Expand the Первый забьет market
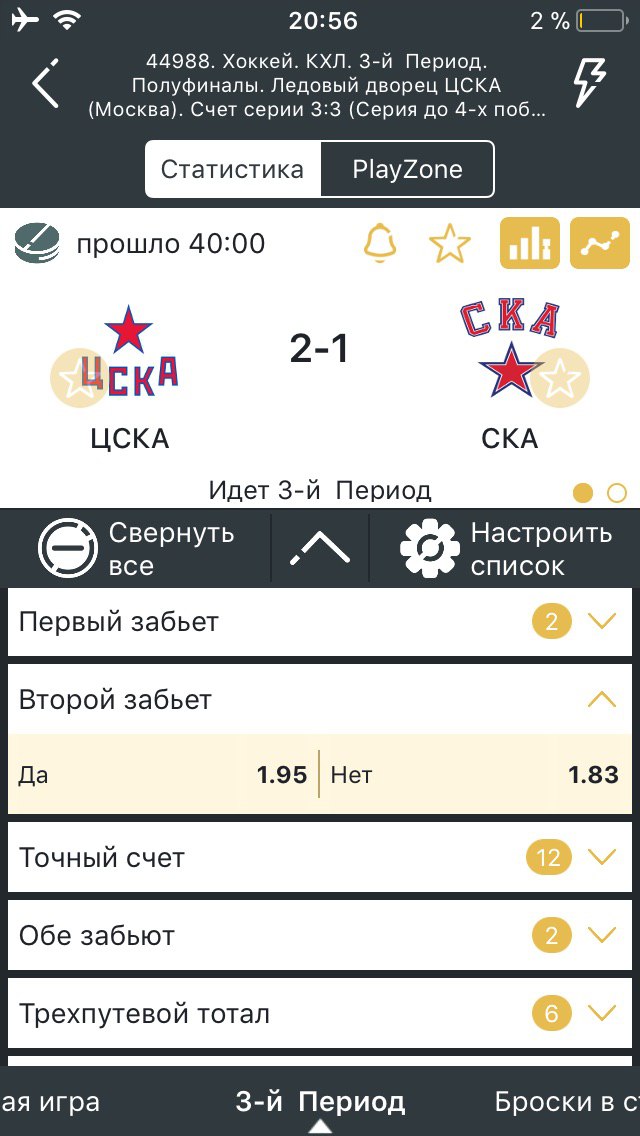Image resolution: width=640 pixels, height=1136 pixels. 320,622
